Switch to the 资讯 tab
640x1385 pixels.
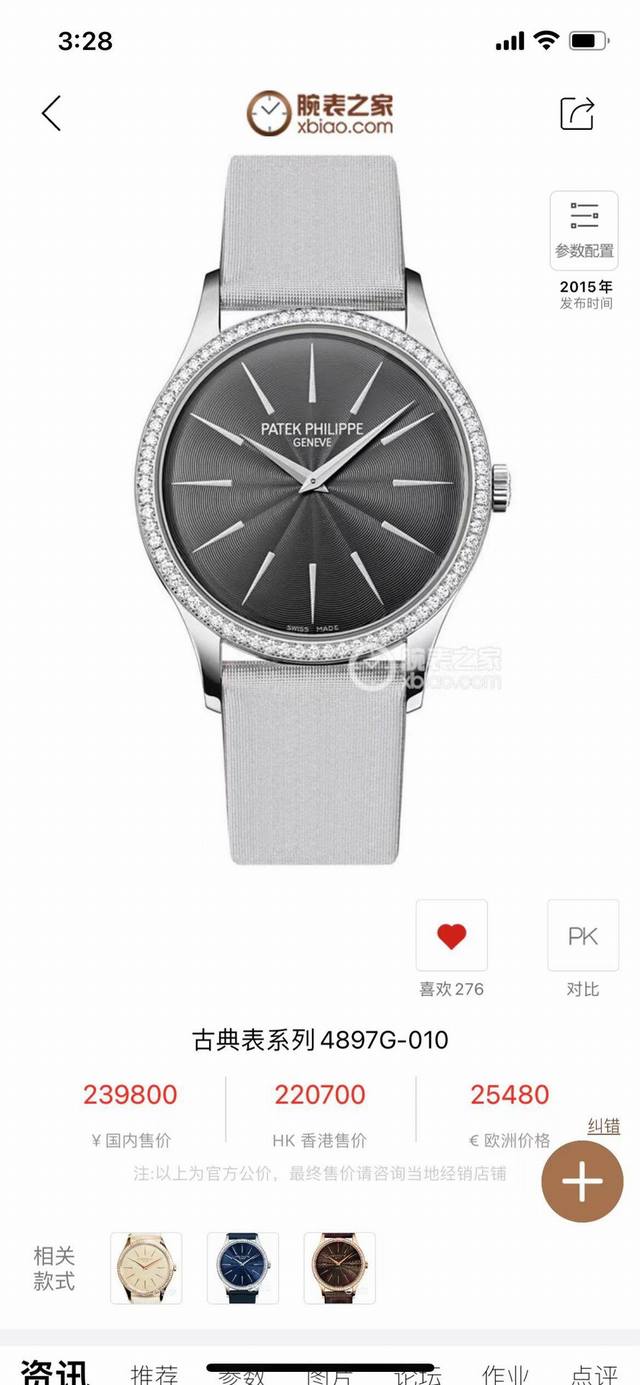53,1371
